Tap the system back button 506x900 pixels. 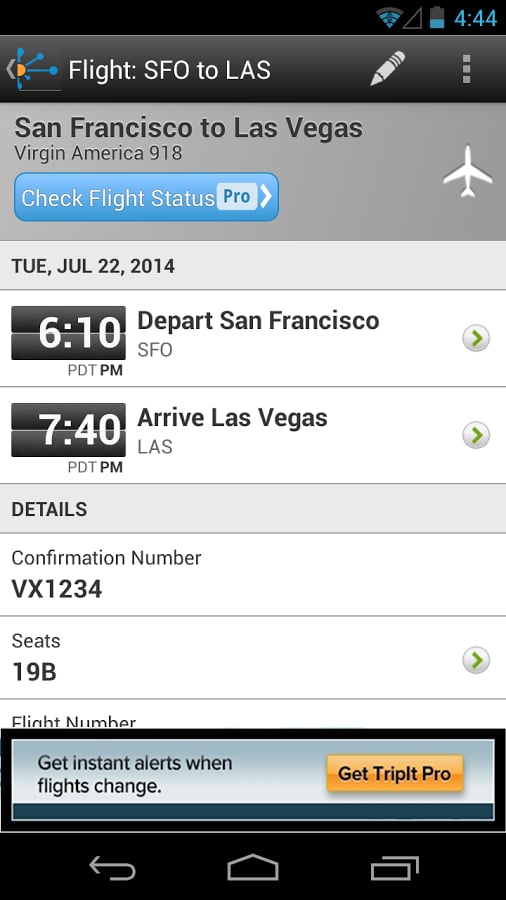[112, 868]
